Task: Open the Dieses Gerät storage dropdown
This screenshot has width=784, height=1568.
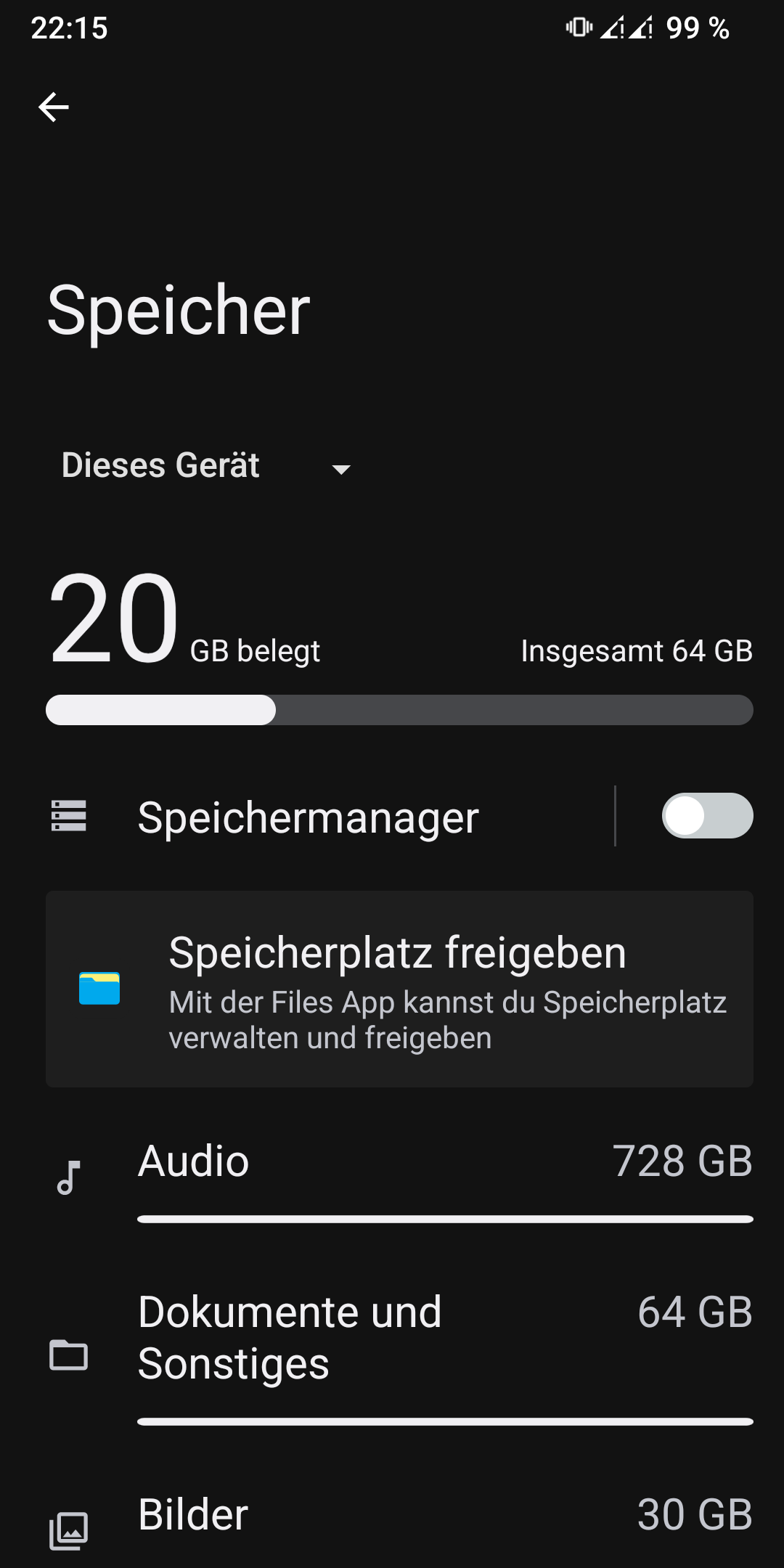Action: pyautogui.click(x=206, y=466)
